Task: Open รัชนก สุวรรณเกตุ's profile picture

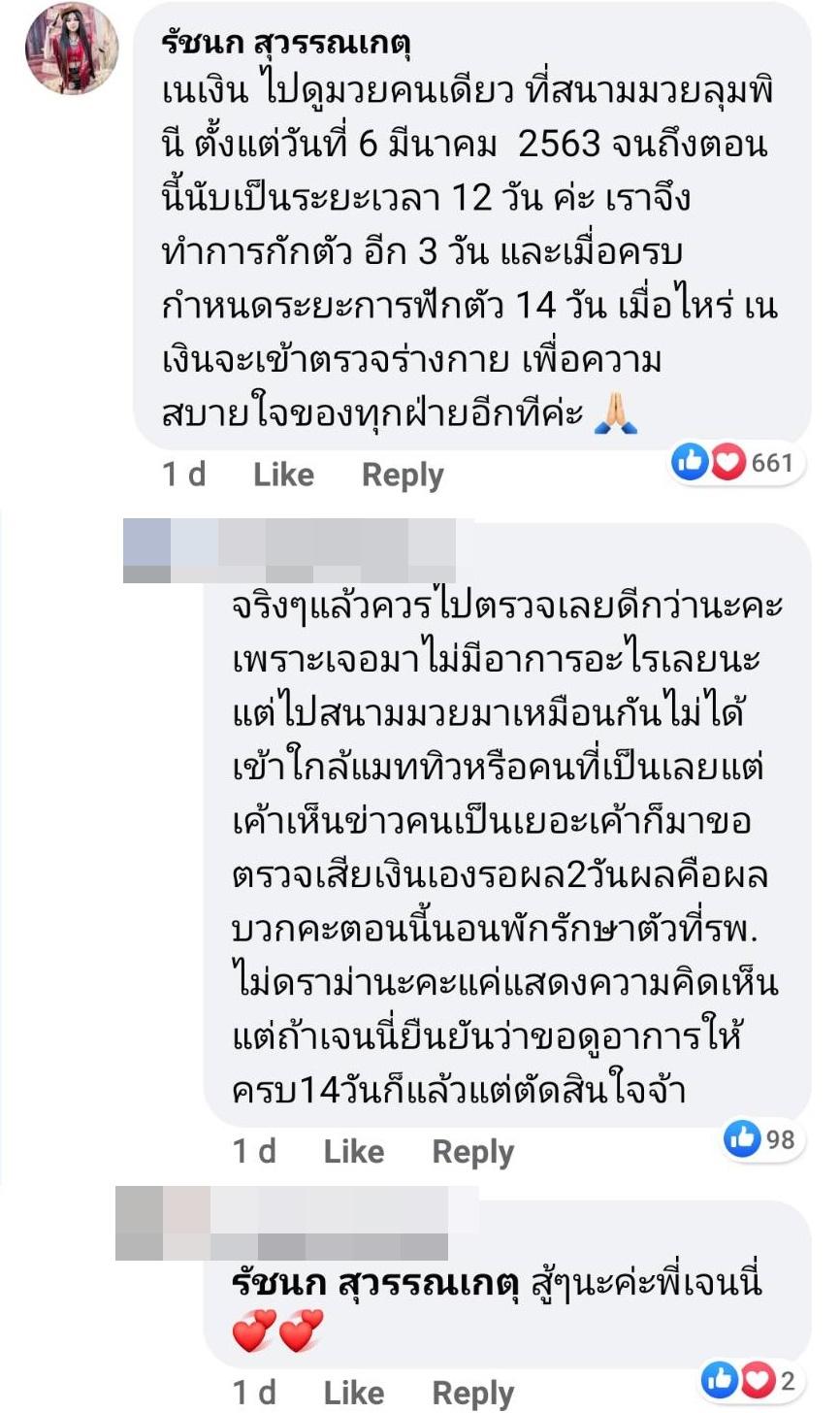Action: coord(72,49)
